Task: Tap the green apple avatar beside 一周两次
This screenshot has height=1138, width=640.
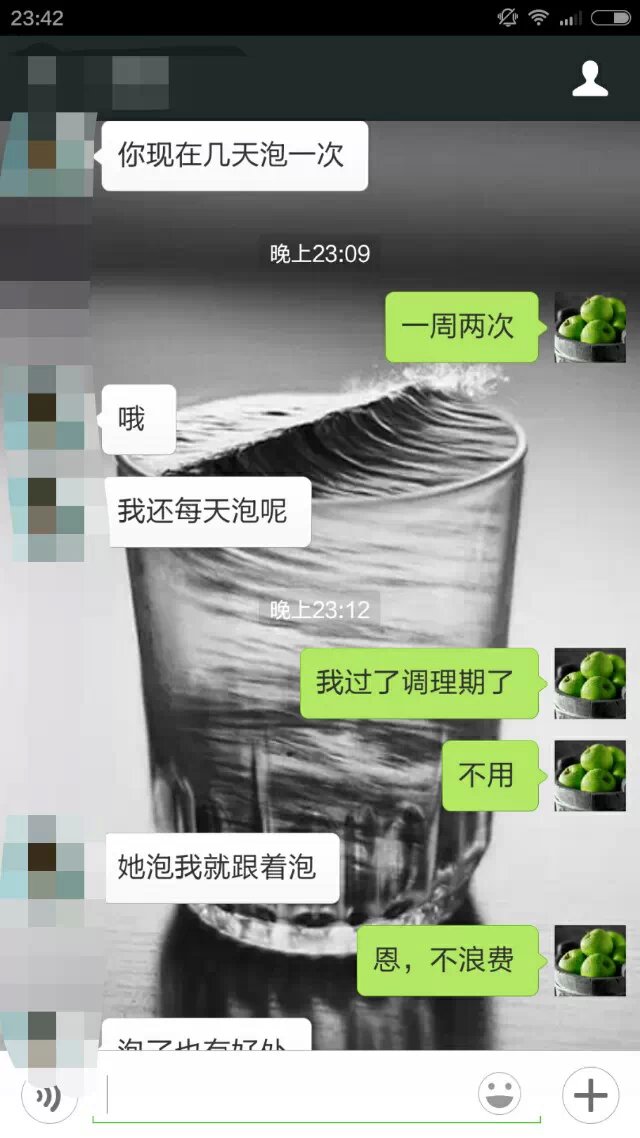Action: [x=590, y=327]
